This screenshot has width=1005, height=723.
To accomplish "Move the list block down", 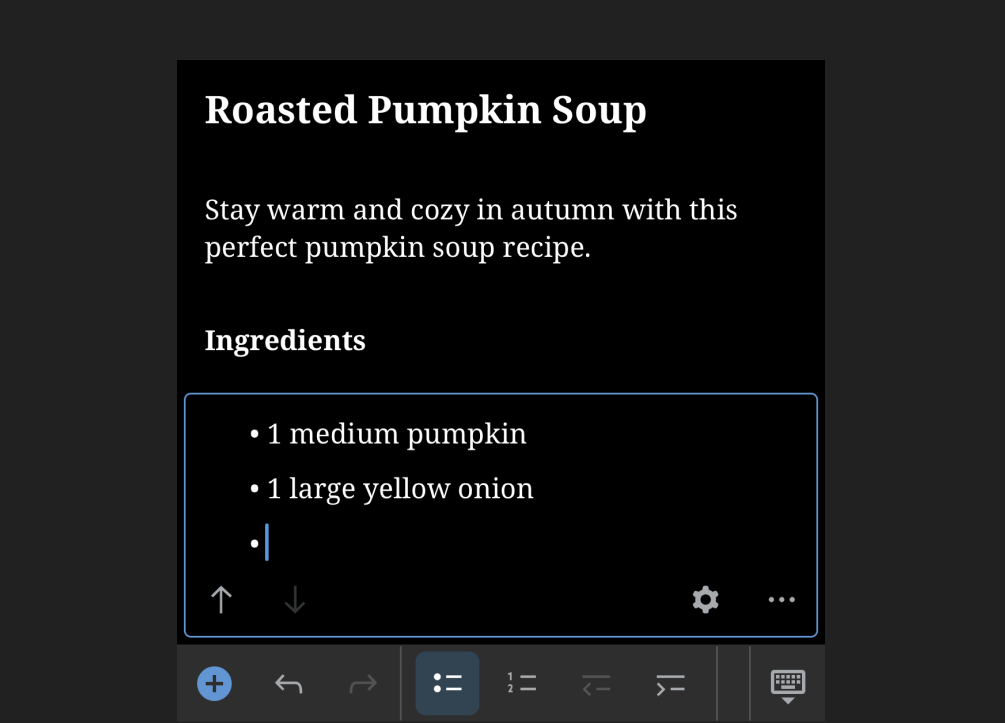I will coord(294,600).
